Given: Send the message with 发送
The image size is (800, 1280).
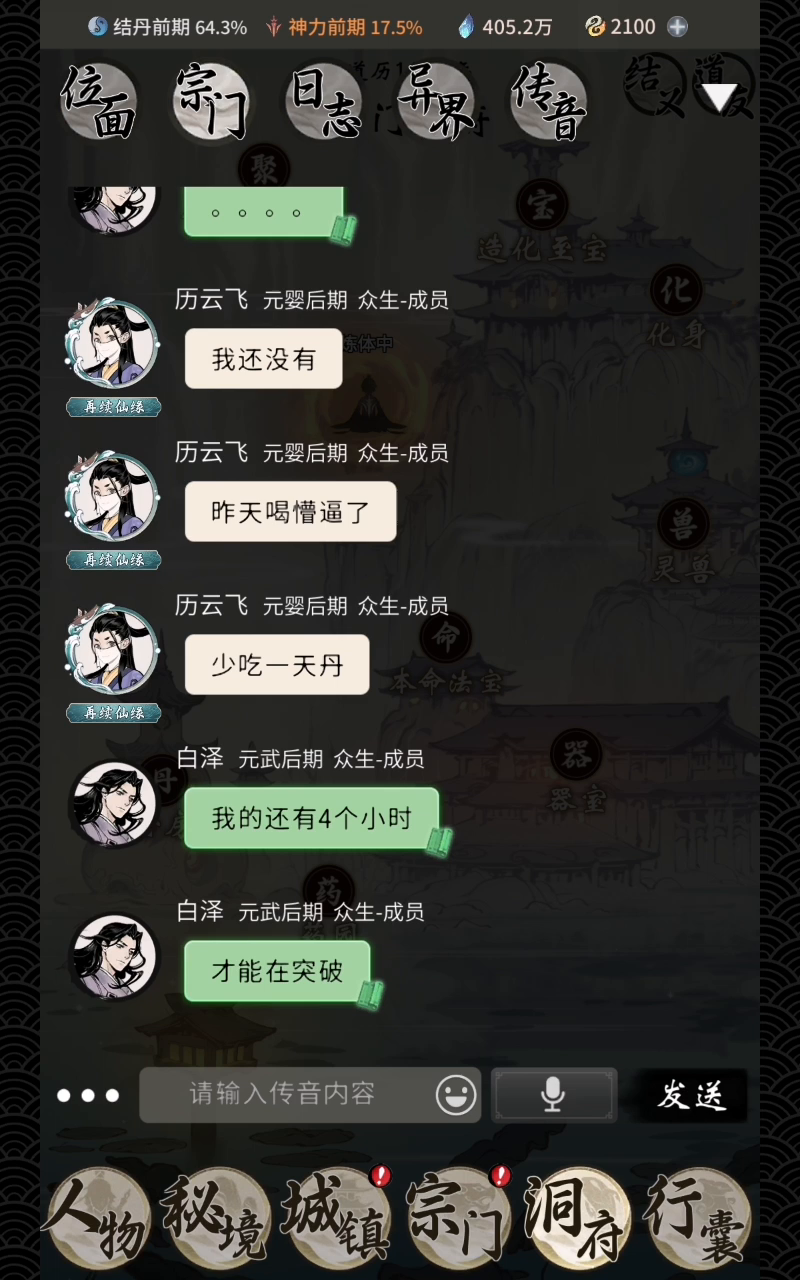Looking at the screenshot, I should [x=692, y=1094].
